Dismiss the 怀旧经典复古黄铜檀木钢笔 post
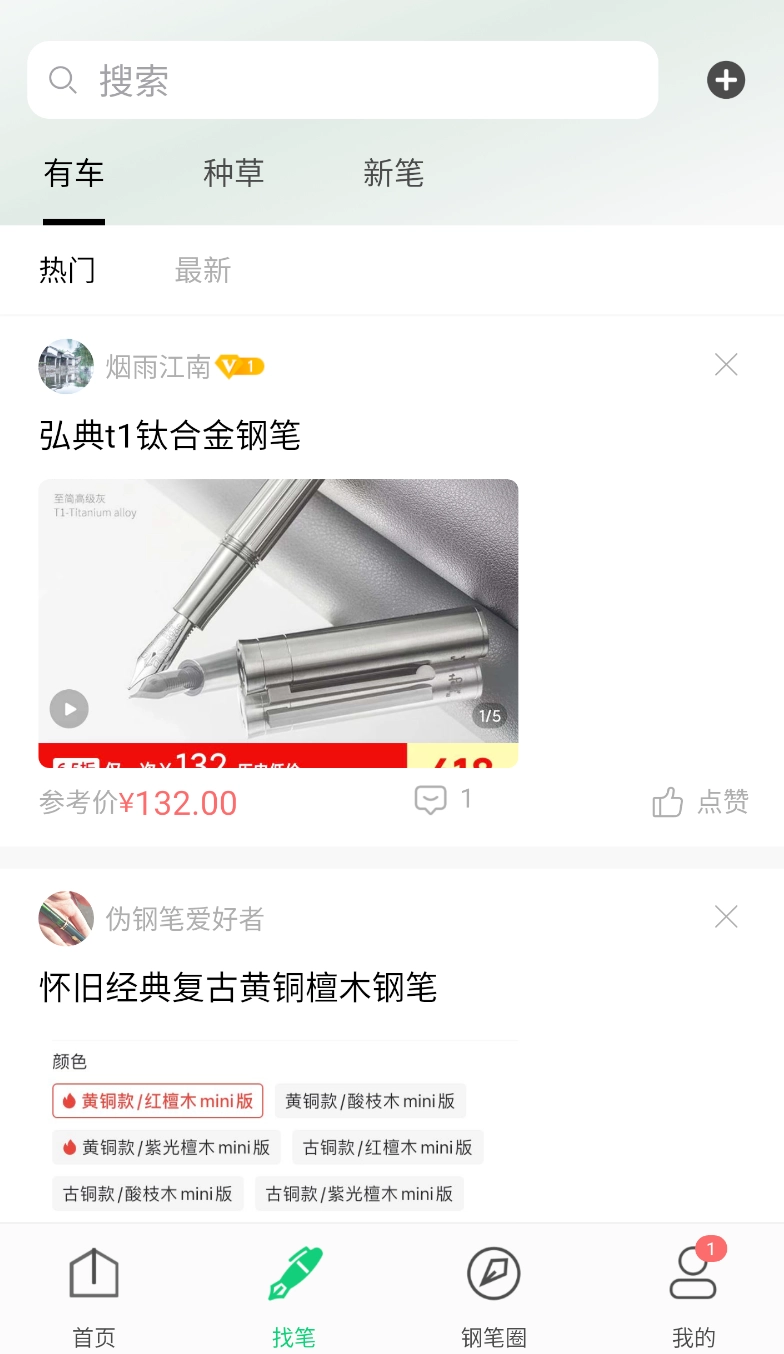Image resolution: width=784 pixels, height=1354 pixels. point(726,917)
